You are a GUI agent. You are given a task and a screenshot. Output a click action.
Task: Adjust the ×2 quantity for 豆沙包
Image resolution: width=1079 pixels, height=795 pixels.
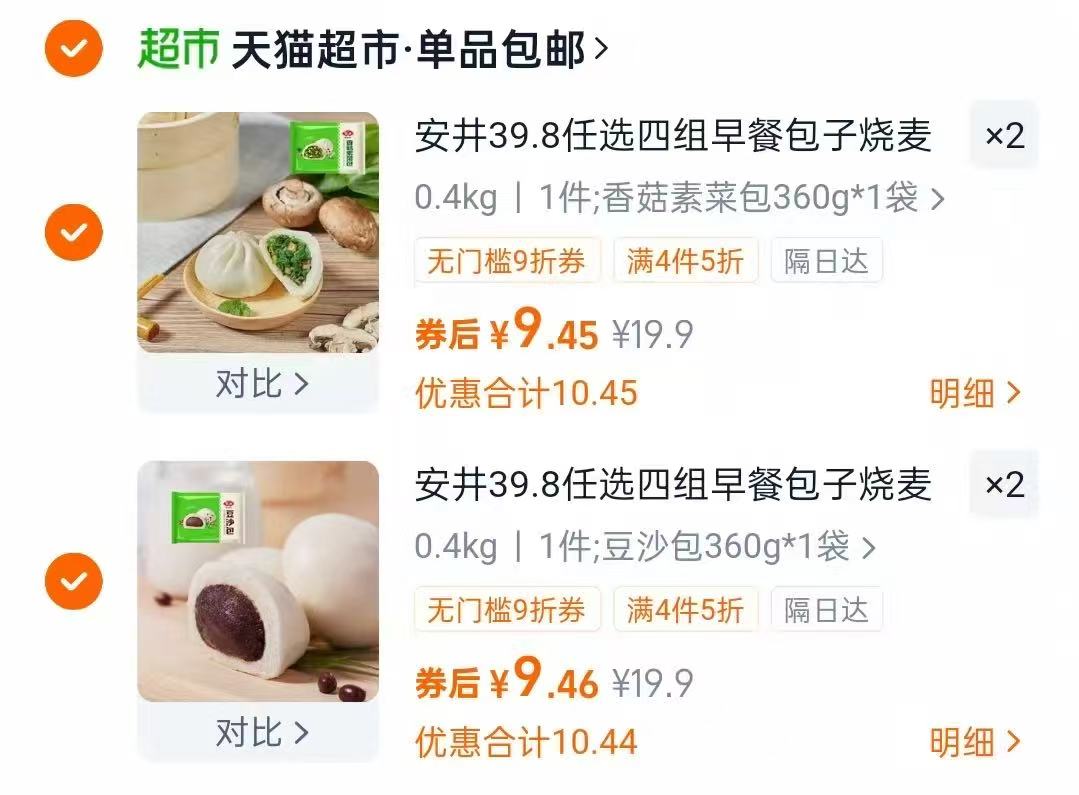(1004, 485)
